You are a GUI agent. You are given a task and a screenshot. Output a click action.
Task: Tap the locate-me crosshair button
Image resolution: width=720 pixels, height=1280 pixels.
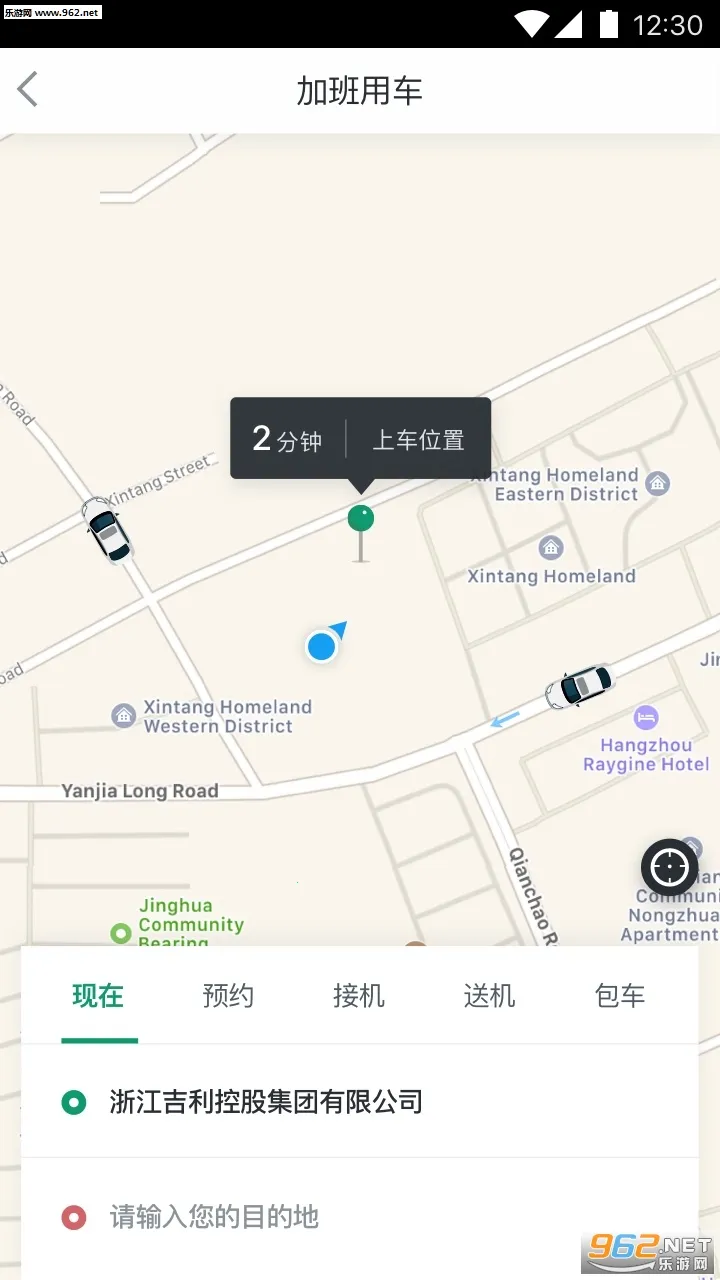669,866
